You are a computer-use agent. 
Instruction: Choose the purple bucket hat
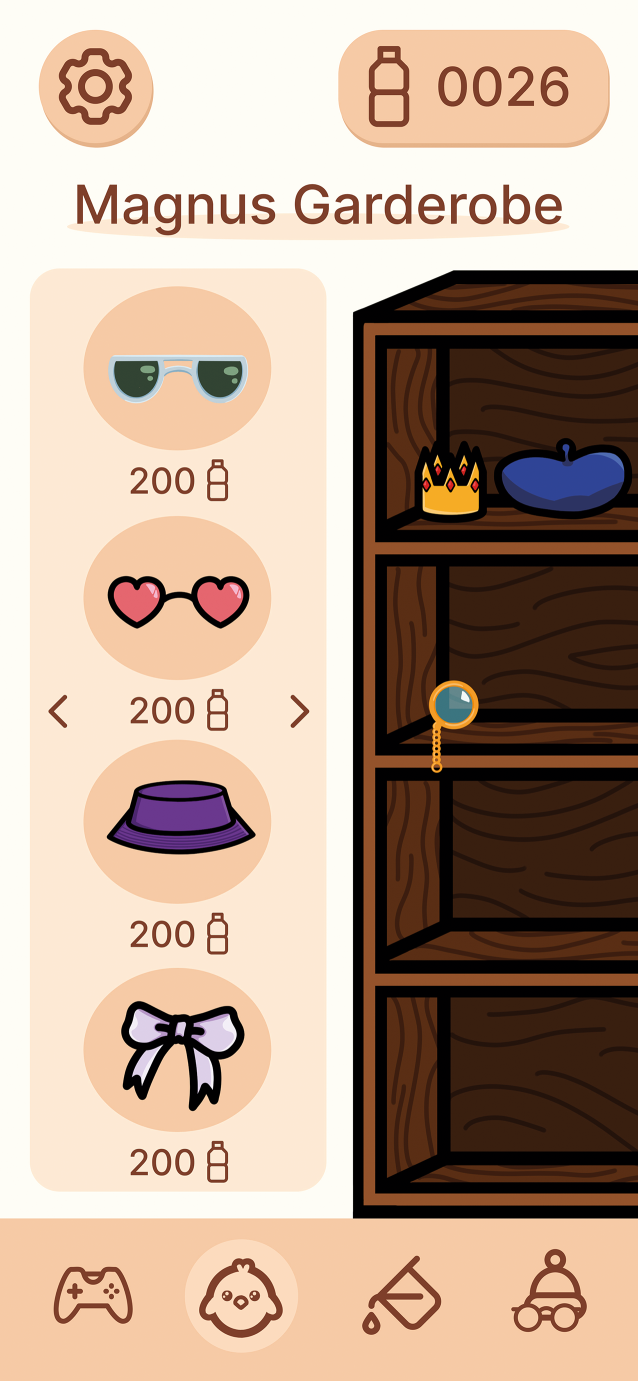pos(179,820)
